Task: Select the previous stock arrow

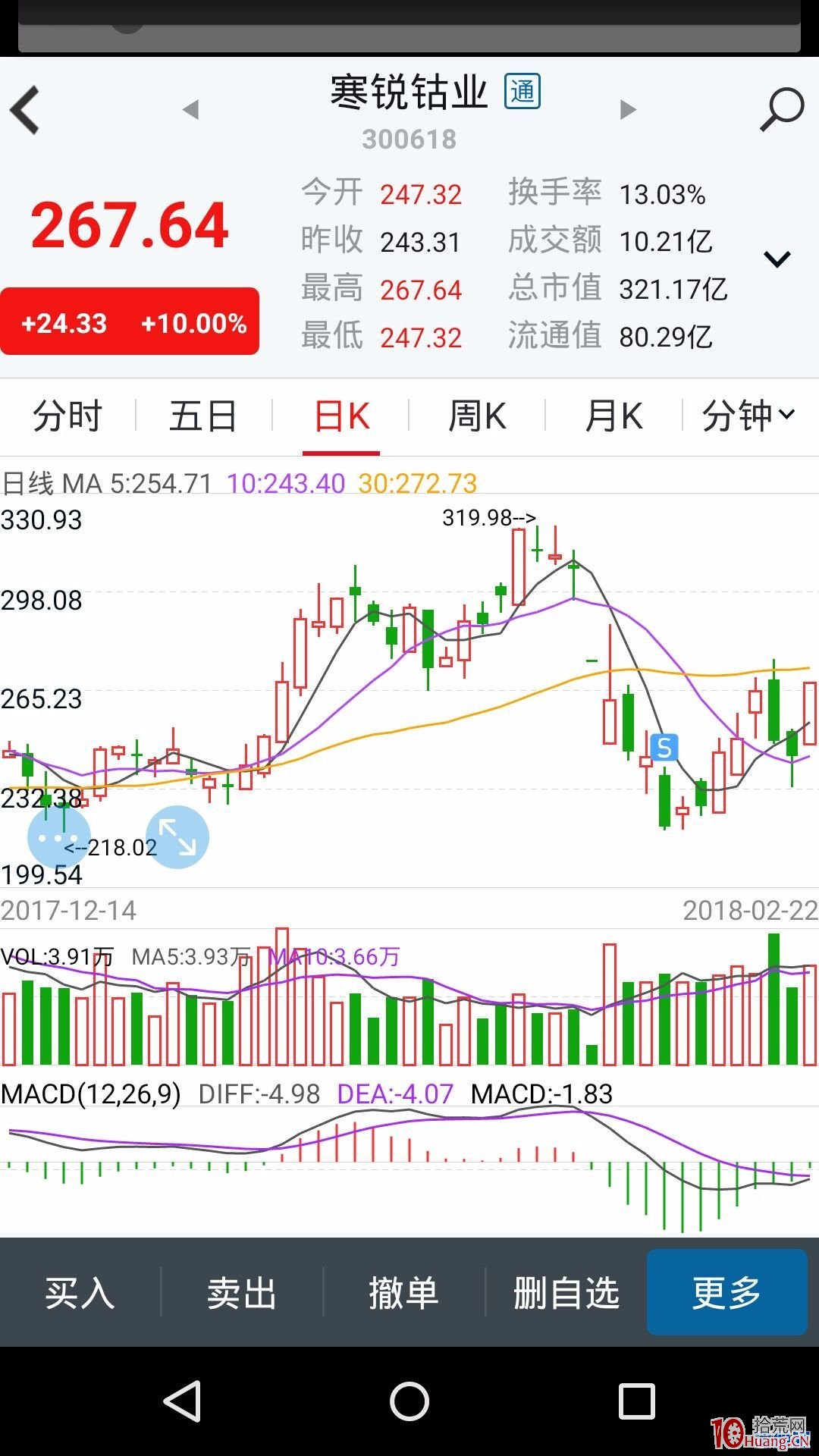Action: pyautogui.click(x=192, y=108)
